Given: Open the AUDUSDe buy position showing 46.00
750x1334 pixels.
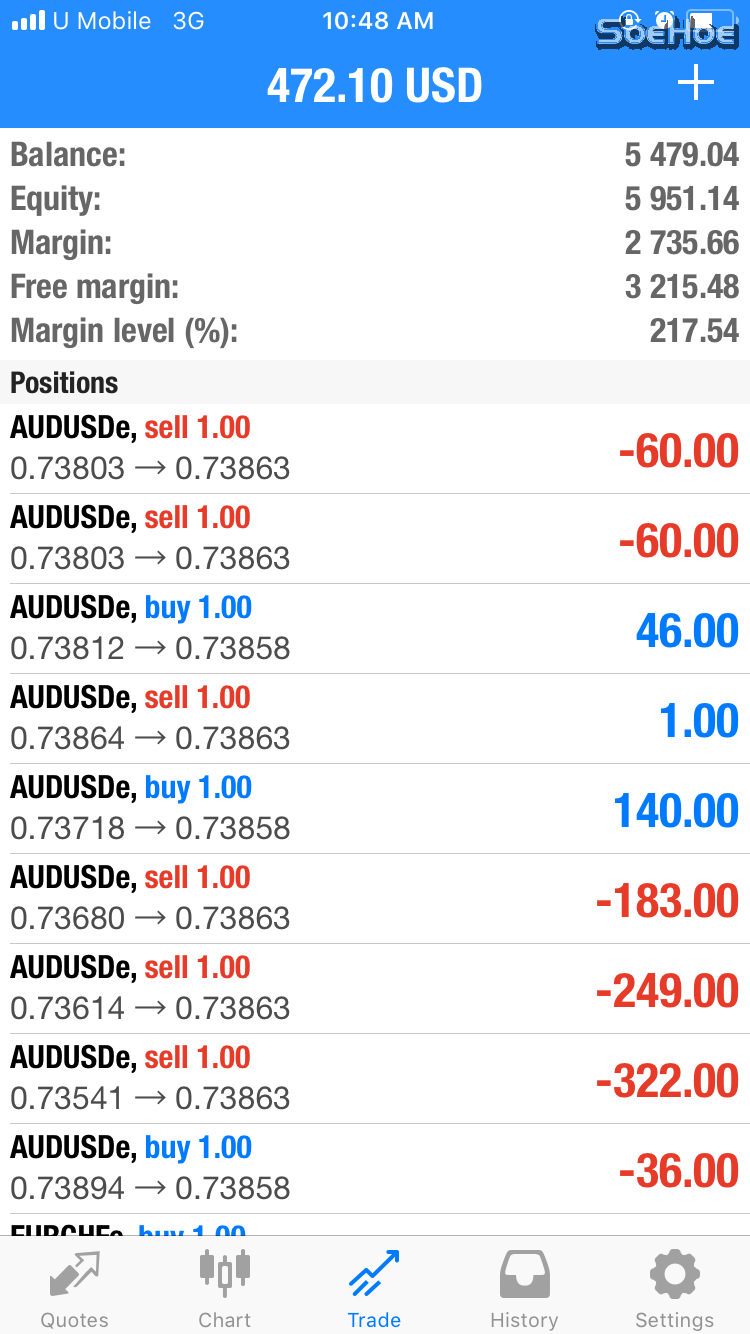Looking at the screenshot, I should (x=375, y=629).
